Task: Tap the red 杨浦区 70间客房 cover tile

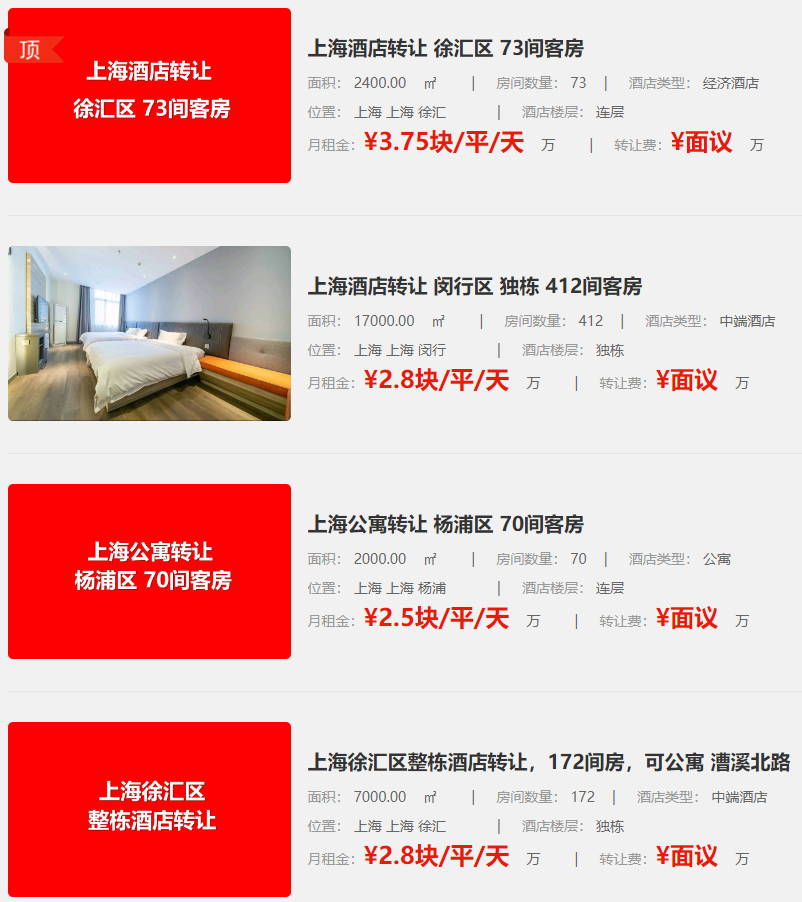Action: [150, 571]
